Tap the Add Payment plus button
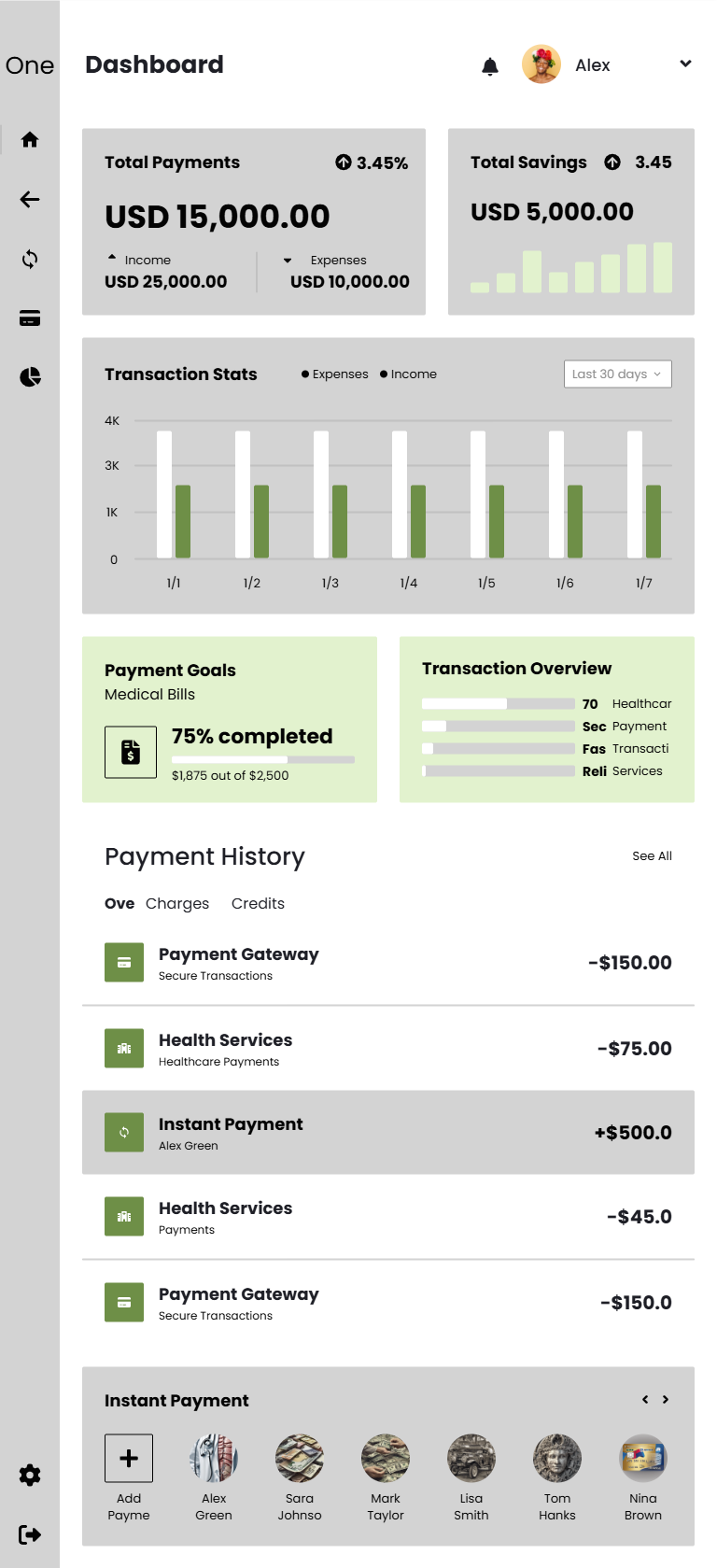717x1568 pixels. pyautogui.click(x=129, y=1458)
